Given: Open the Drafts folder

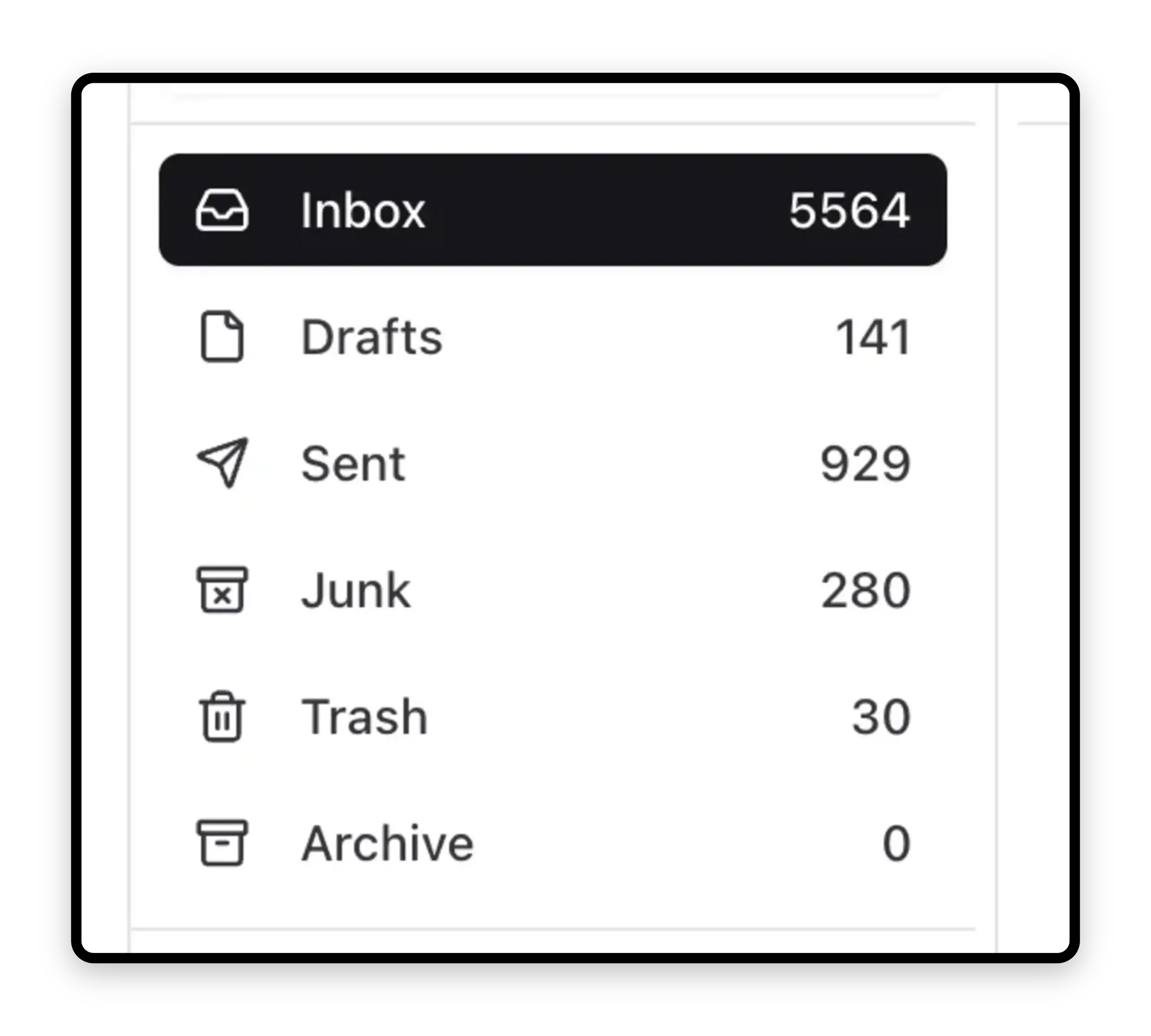Looking at the screenshot, I should pyautogui.click(x=552, y=337).
